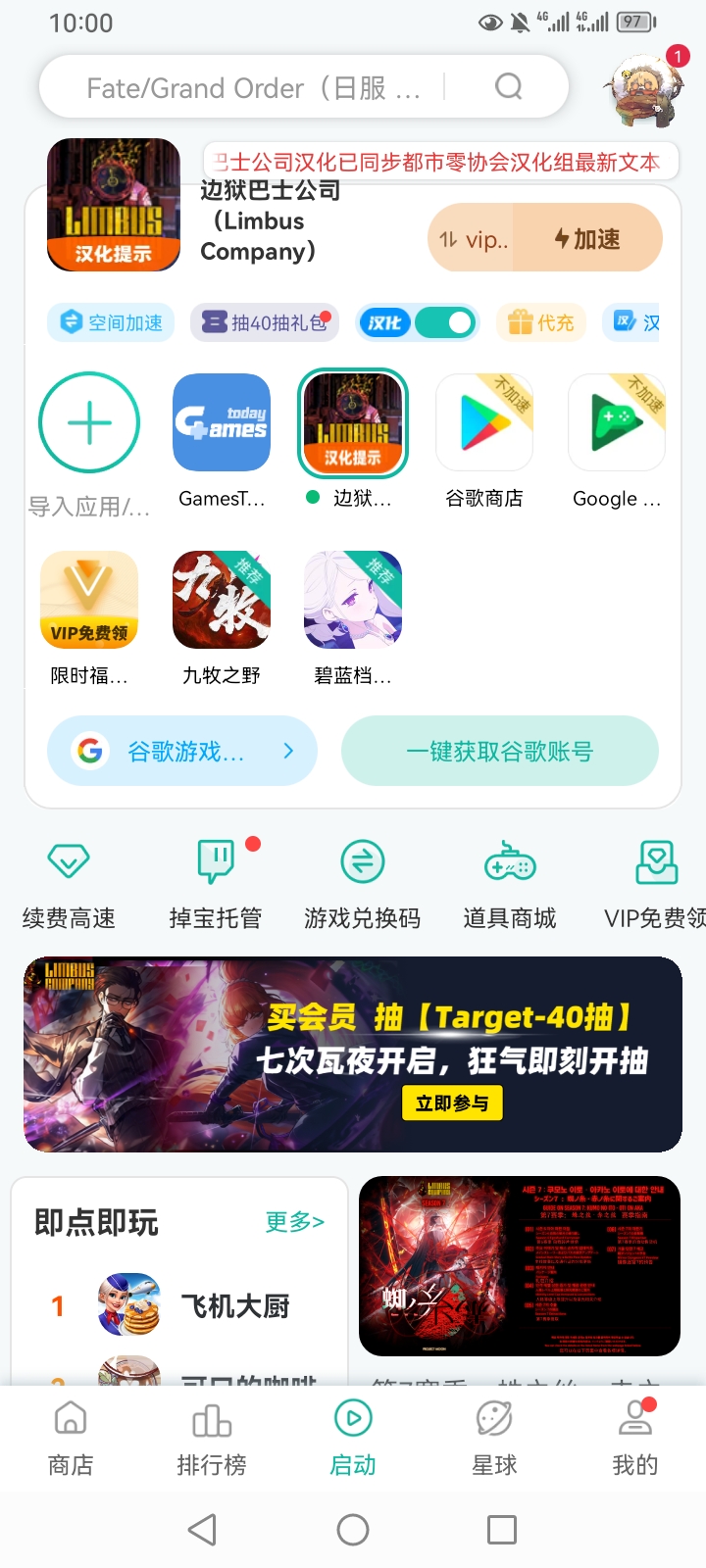Open the profile avatar at top right
Viewport: 706px width, 1568px height.
tap(644, 89)
